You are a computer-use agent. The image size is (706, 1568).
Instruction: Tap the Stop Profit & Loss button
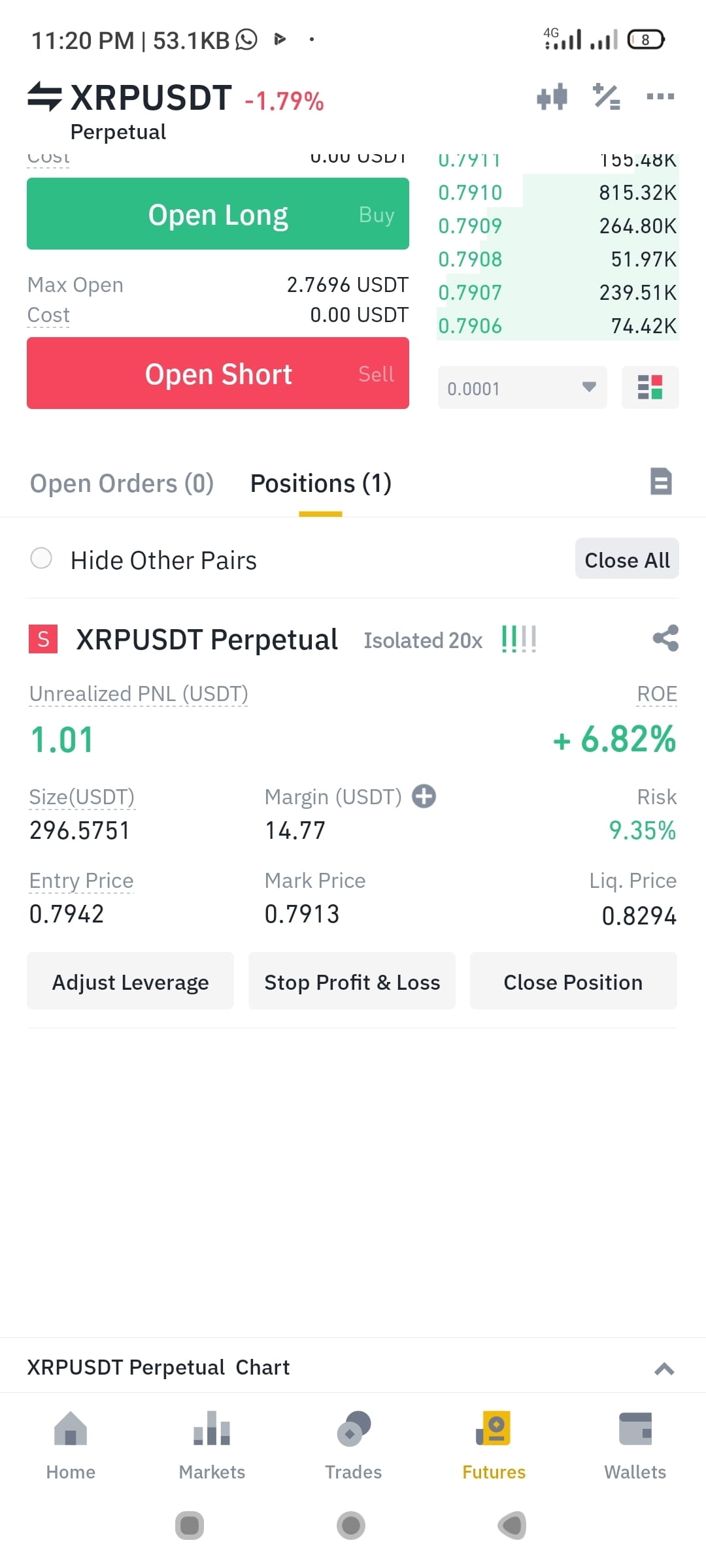pyautogui.click(x=352, y=981)
